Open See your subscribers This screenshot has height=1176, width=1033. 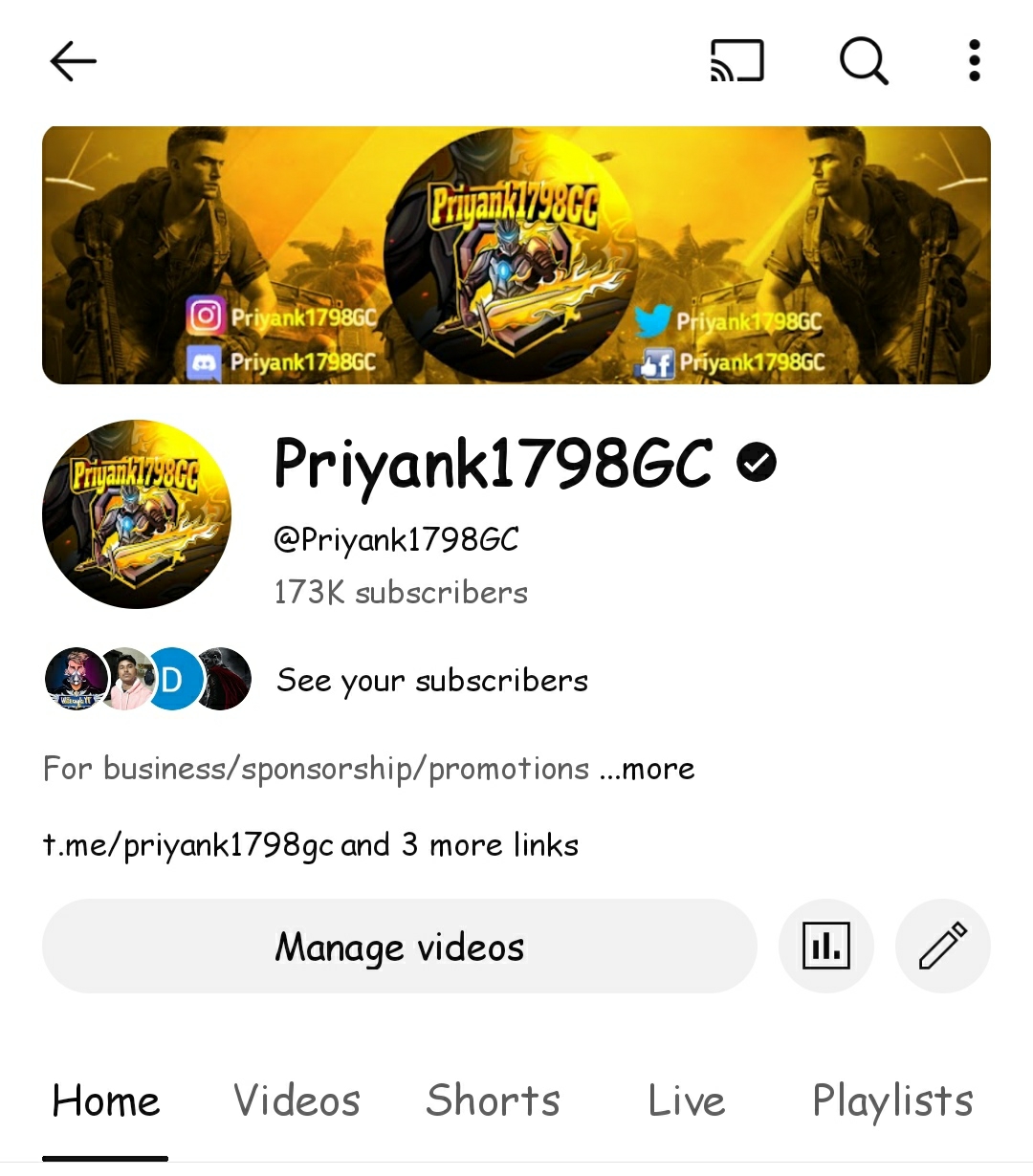pos(431,681)
